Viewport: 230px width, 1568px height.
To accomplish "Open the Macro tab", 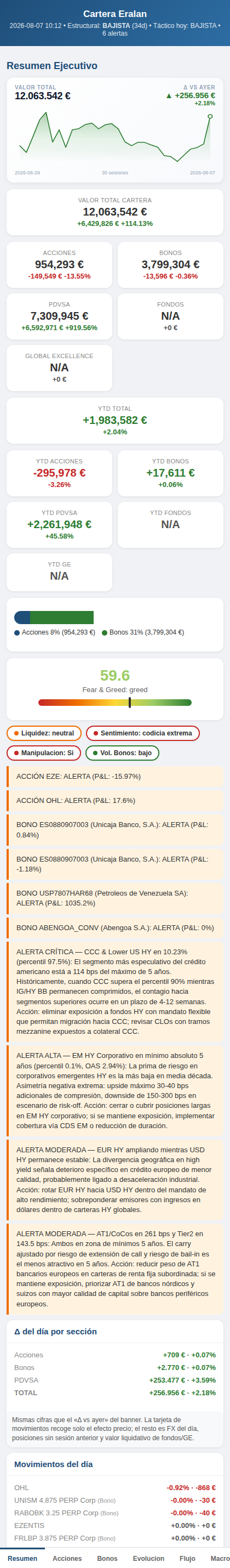I will [220, 1558].
